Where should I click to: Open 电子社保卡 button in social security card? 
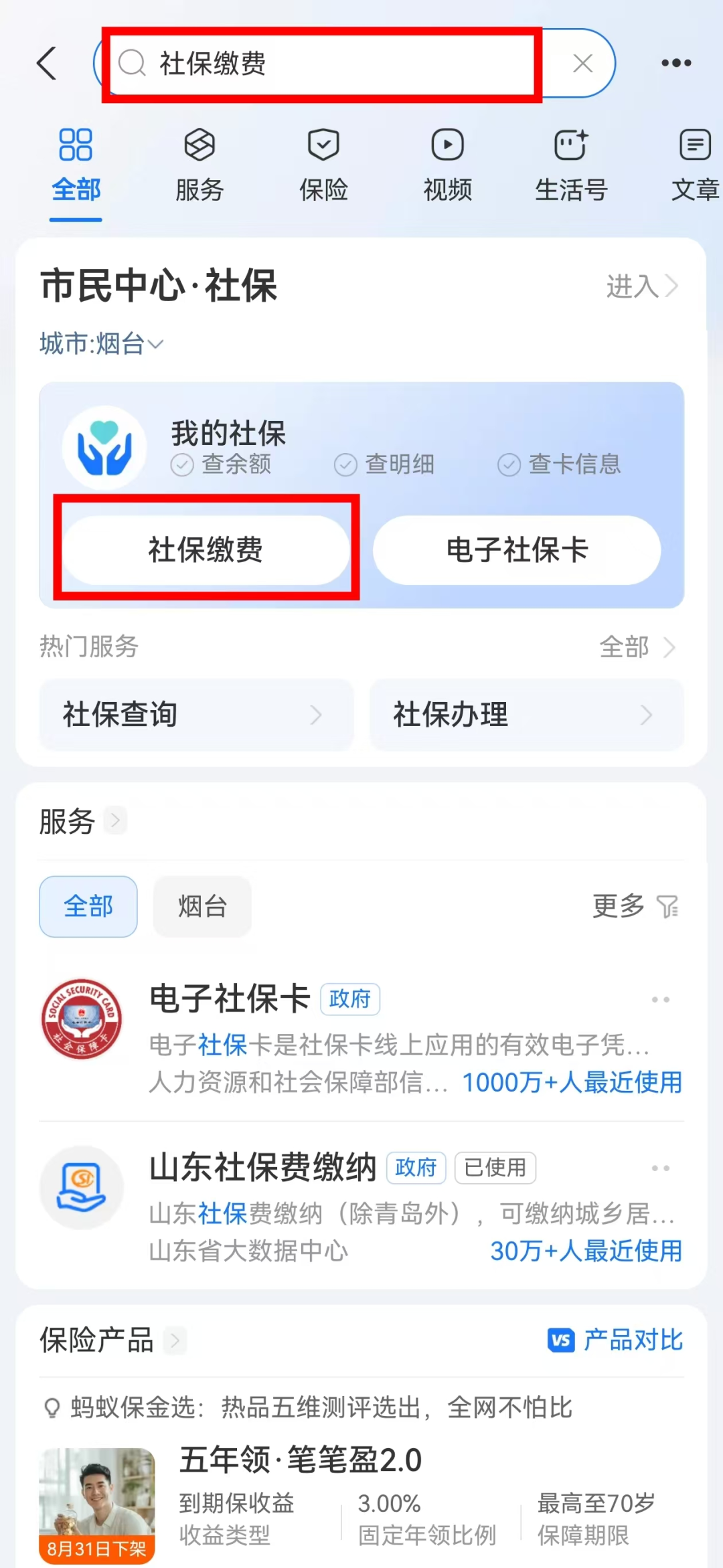[517, 550]
